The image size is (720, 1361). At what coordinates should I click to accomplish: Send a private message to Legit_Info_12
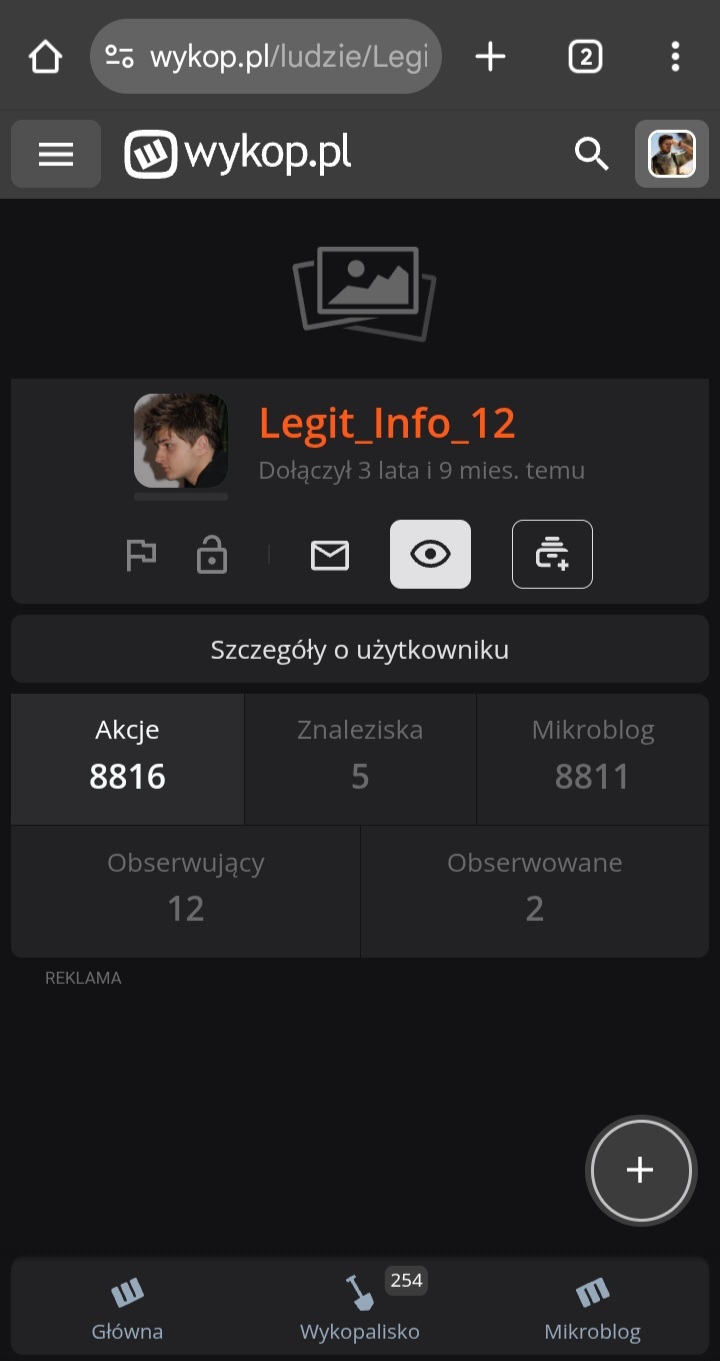coord(330,555)
